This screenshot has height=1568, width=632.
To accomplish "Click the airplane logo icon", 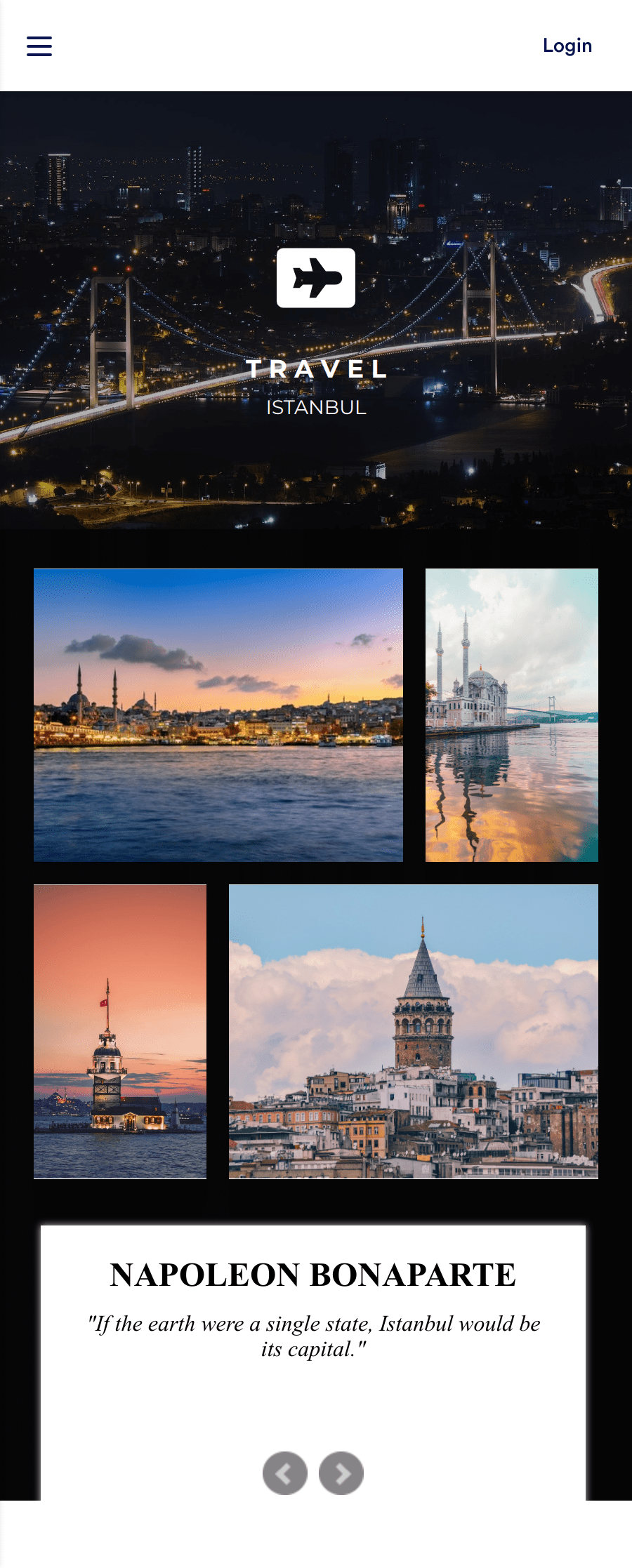I will [x=315, y=278].
